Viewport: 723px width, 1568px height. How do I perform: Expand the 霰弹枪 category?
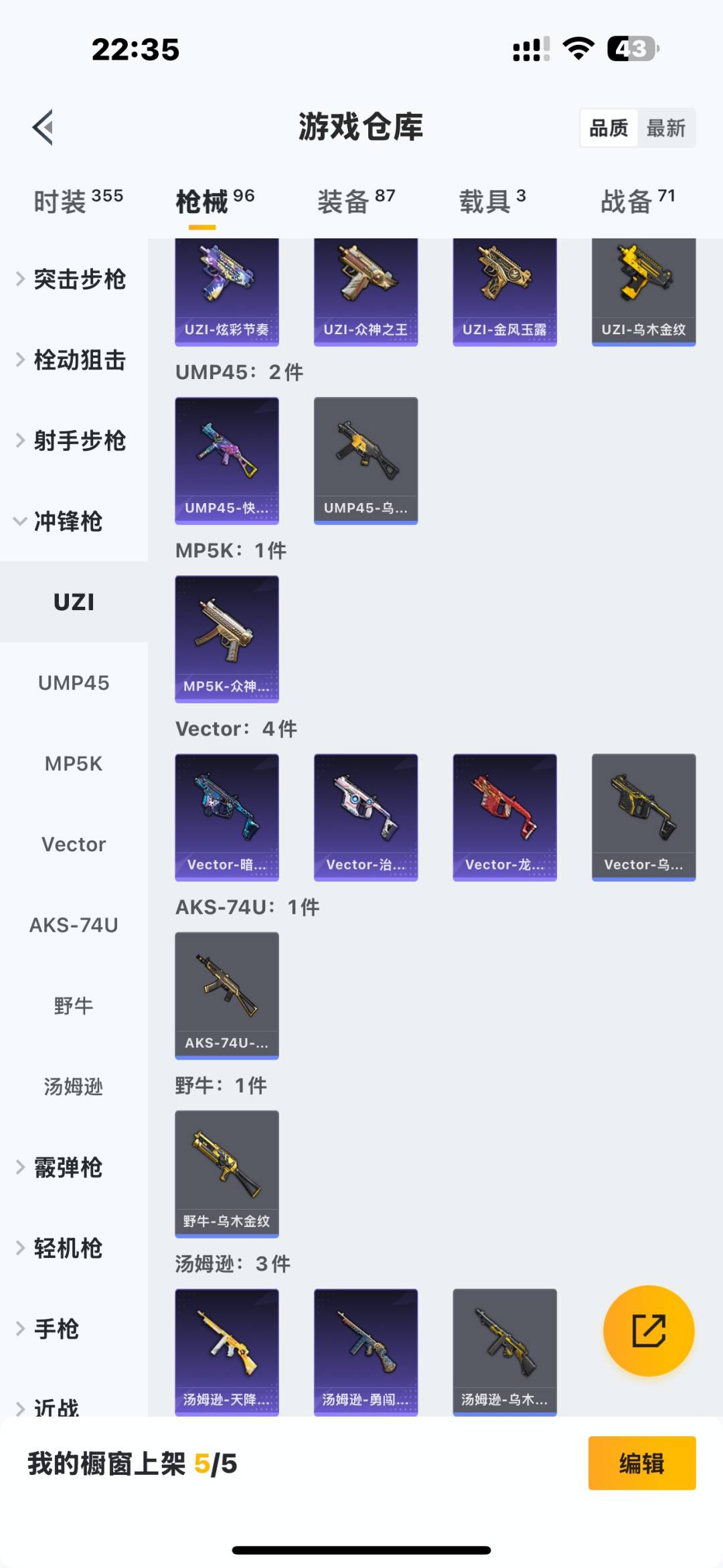[67, 1167]
